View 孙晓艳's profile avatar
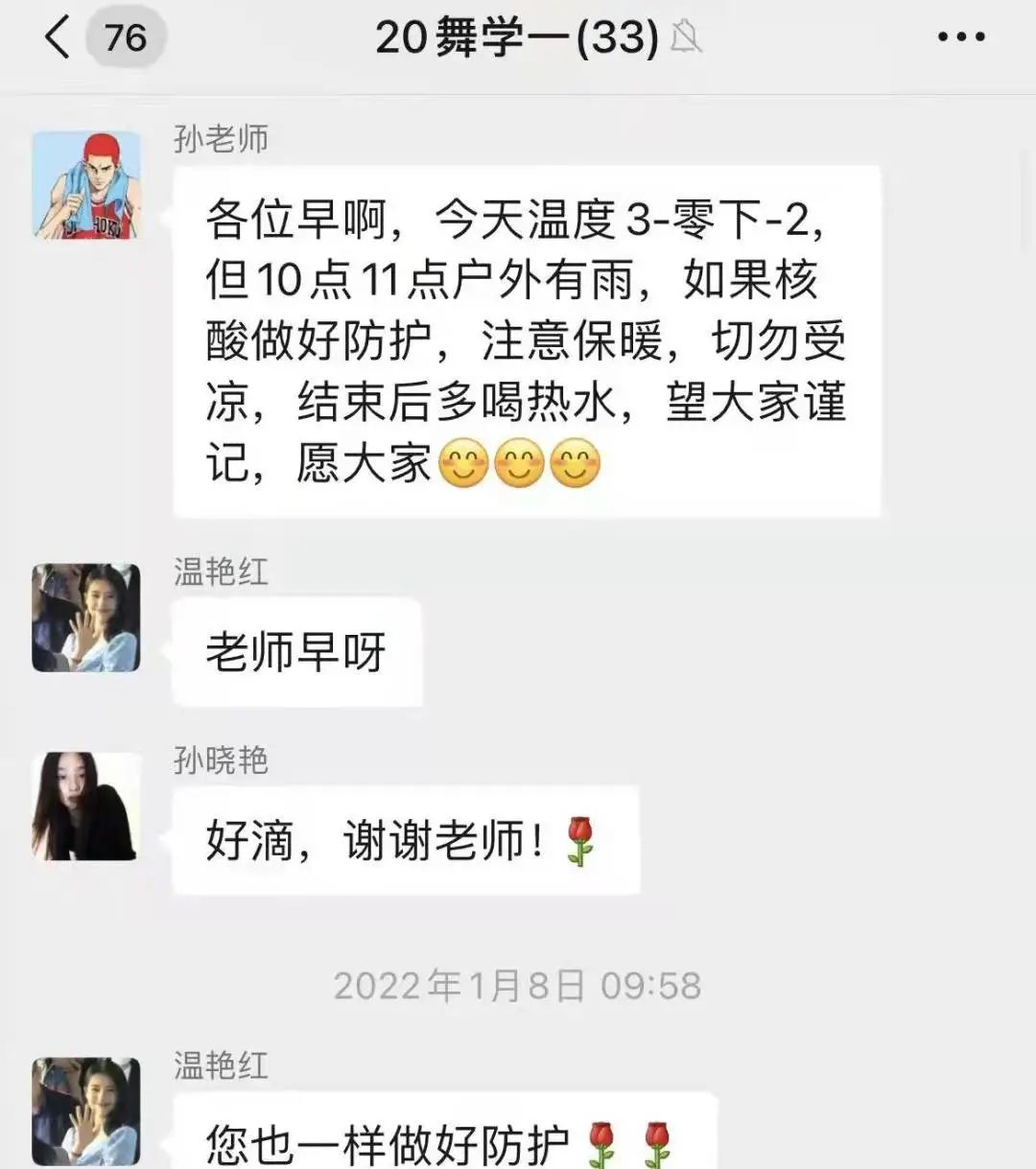Viewport: 1036px width, 1169px height. tap(86, 807)
